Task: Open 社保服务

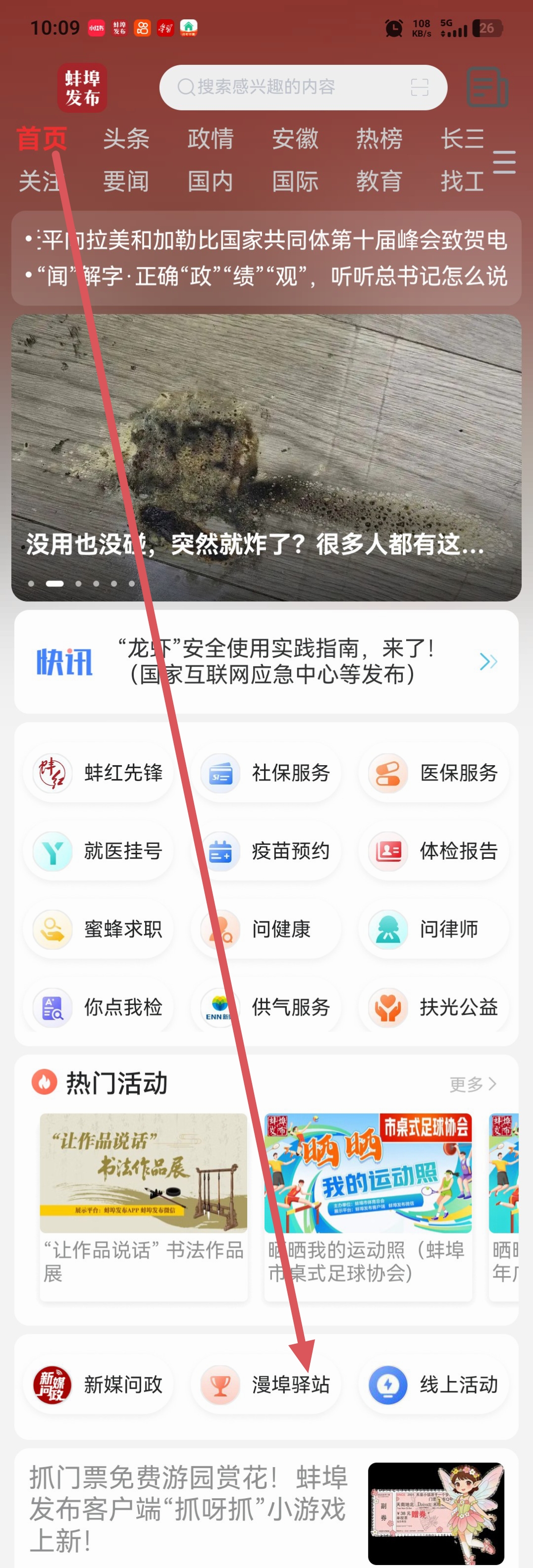Action: 266,773
